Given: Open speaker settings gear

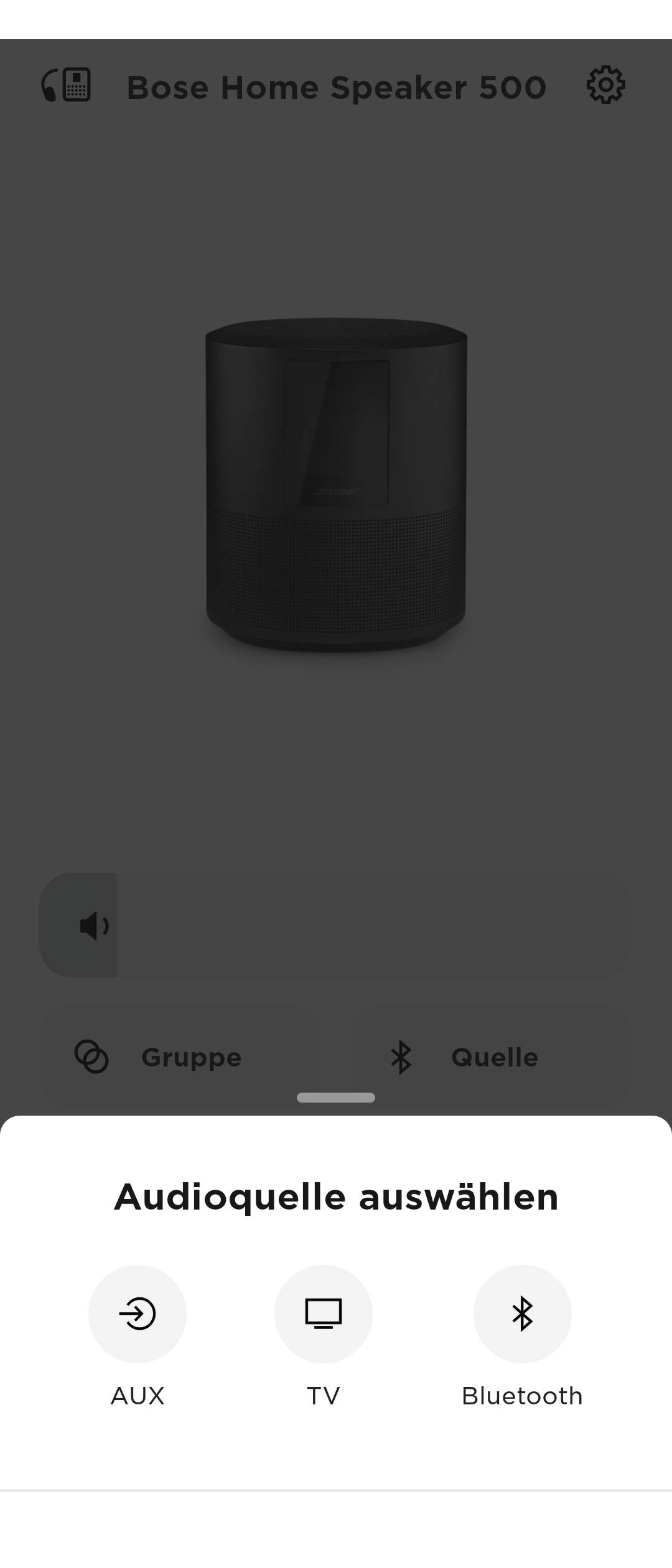Looking at the screenshot, I should pos(605,85).
